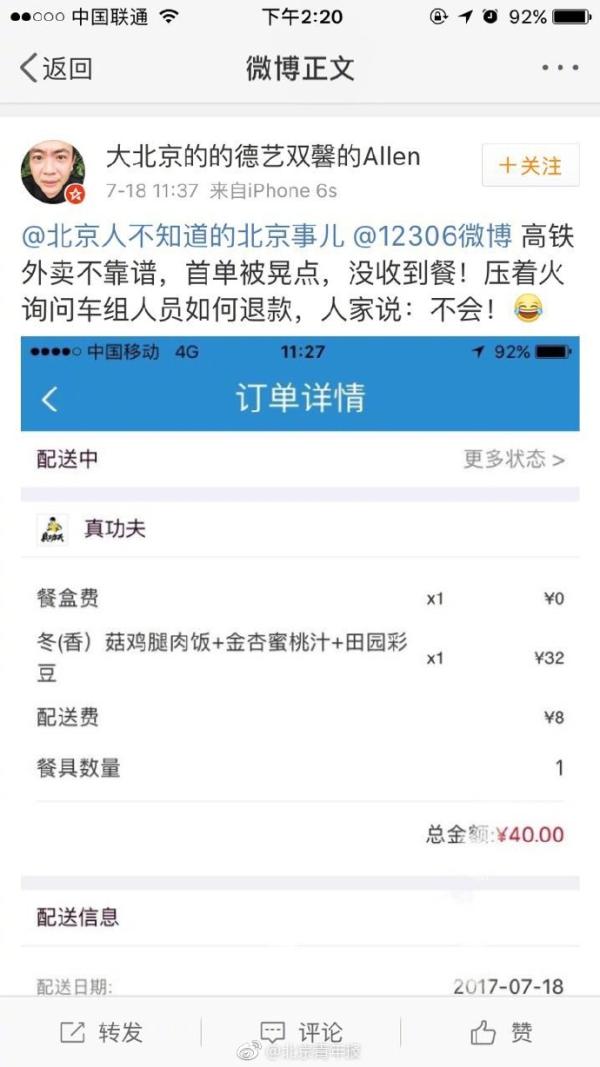The height and width of the screenshot is (1067, 600).
Task: Like this post with 赞
Action: (x=500, y=1032)
